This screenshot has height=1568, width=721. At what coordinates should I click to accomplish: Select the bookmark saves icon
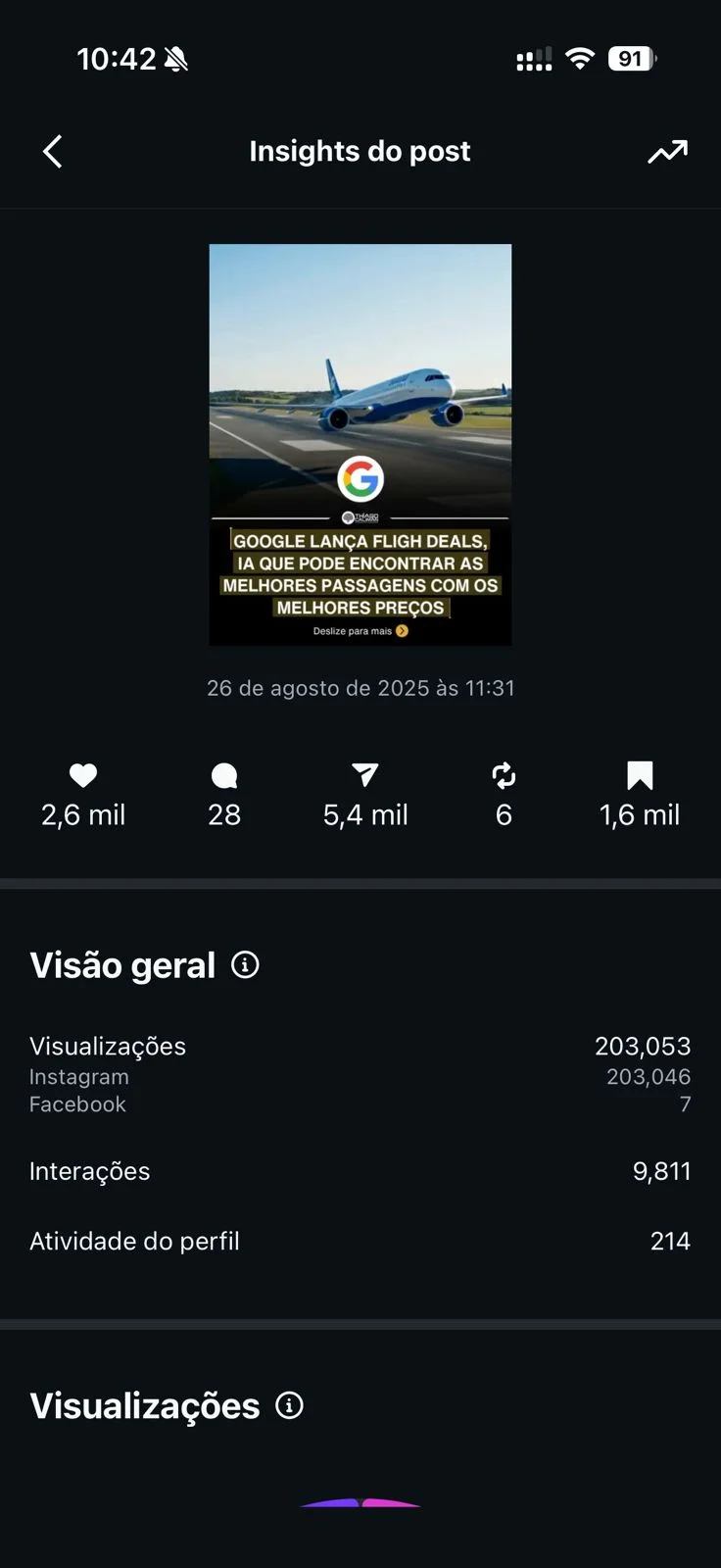[640, 775]
